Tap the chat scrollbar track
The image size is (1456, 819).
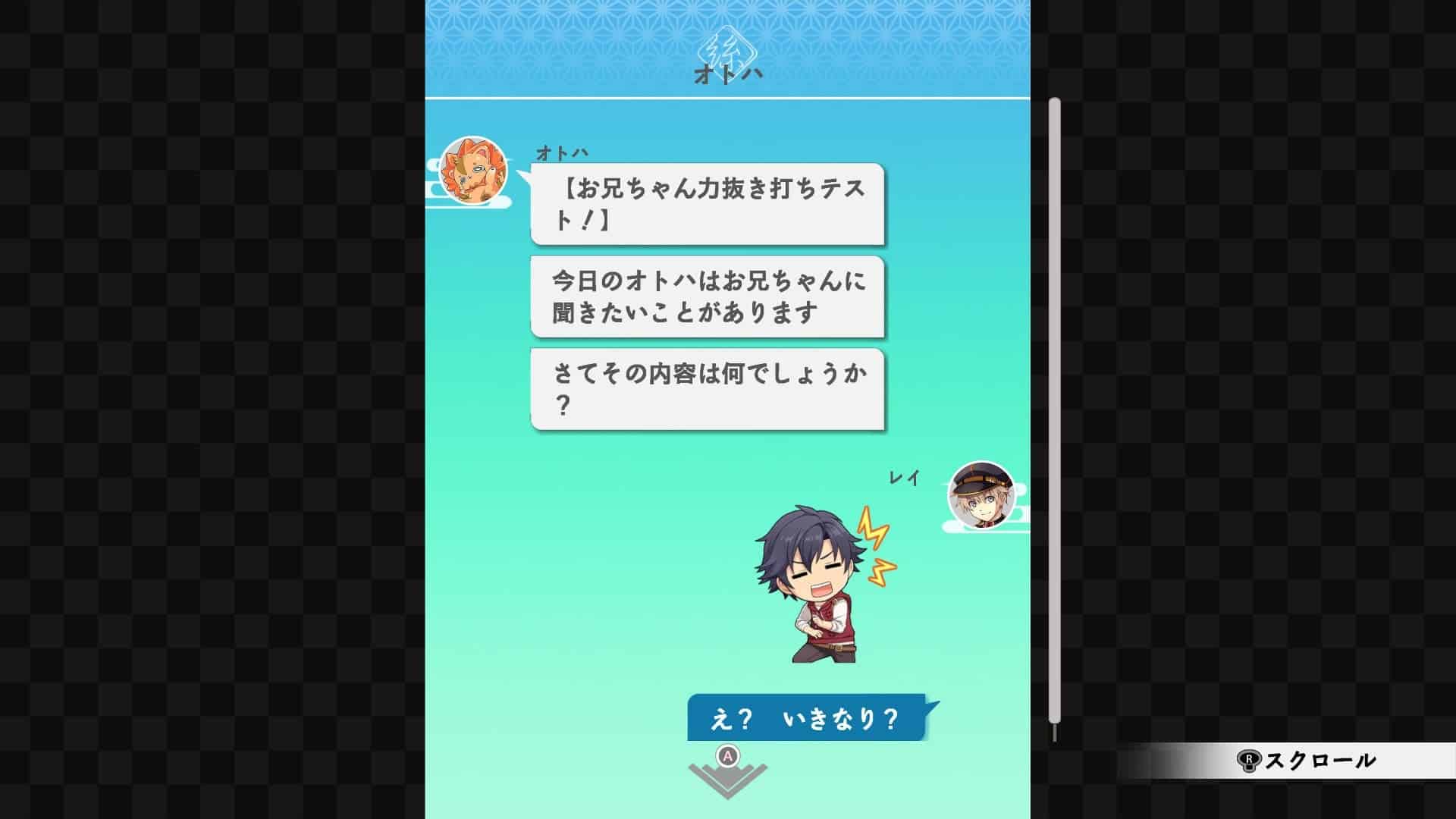[x=1054, y=409]
